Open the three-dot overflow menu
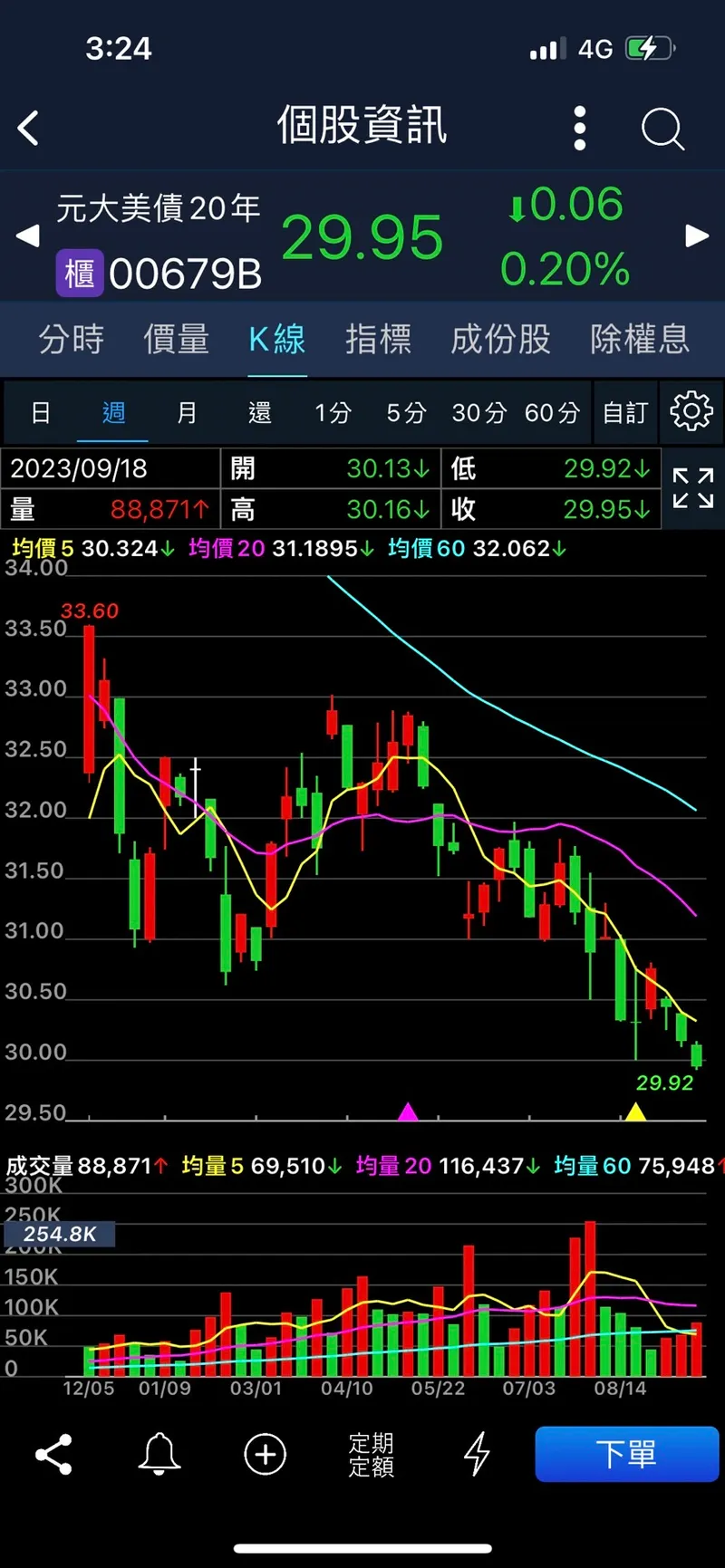Screen dimensions: 725x1568 pyautogui.click(x=580, y=129)
